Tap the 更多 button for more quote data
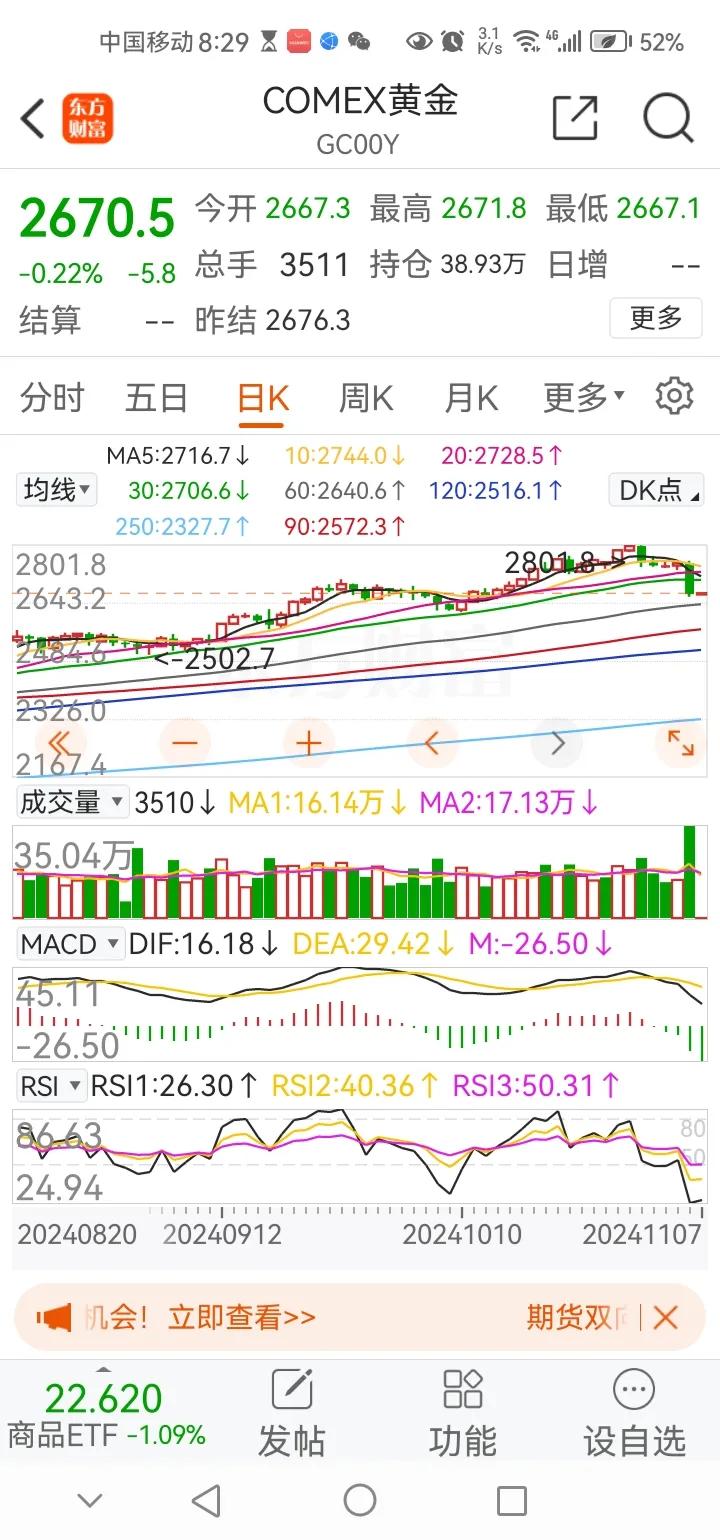 (656, 319)
